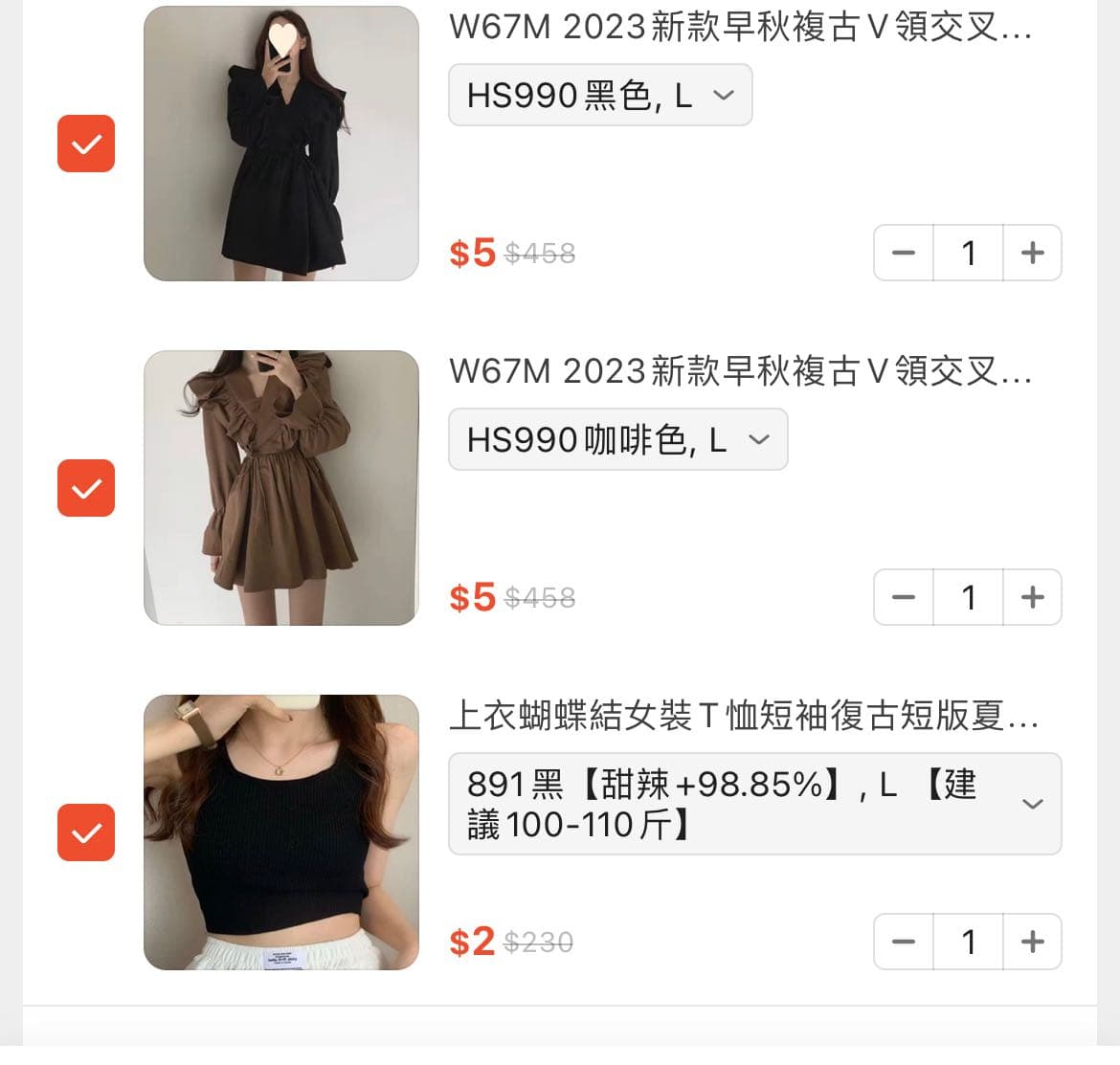This screenshot has height=1065, width=1120.
Task: Add one more 891黑 knit top
Action: [1033, 942]
